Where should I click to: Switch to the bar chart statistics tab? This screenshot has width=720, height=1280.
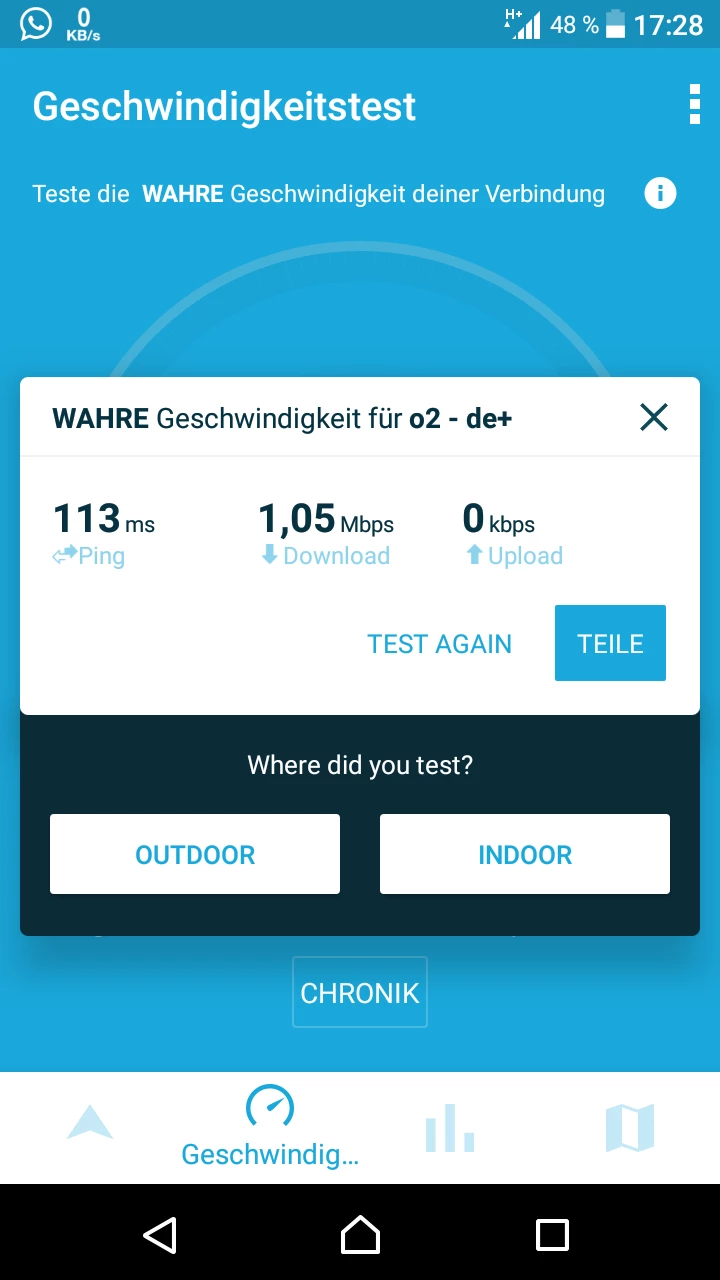tap(449, 1127)
